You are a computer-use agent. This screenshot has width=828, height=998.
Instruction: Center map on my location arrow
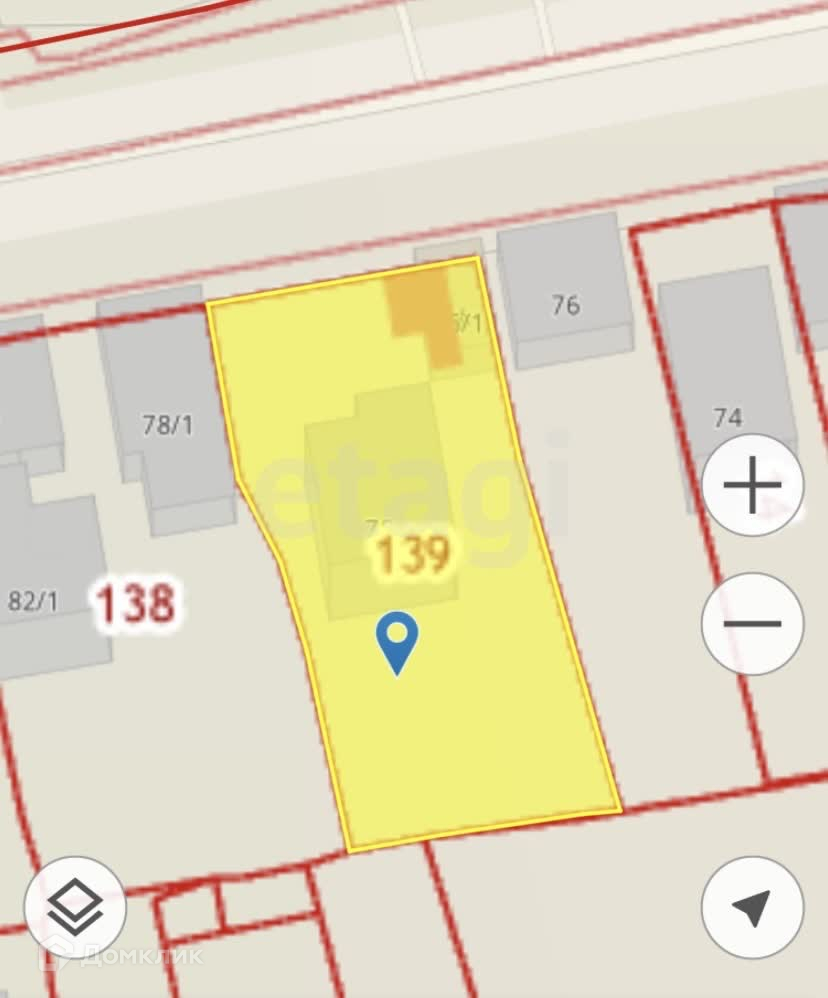[752, 908]
